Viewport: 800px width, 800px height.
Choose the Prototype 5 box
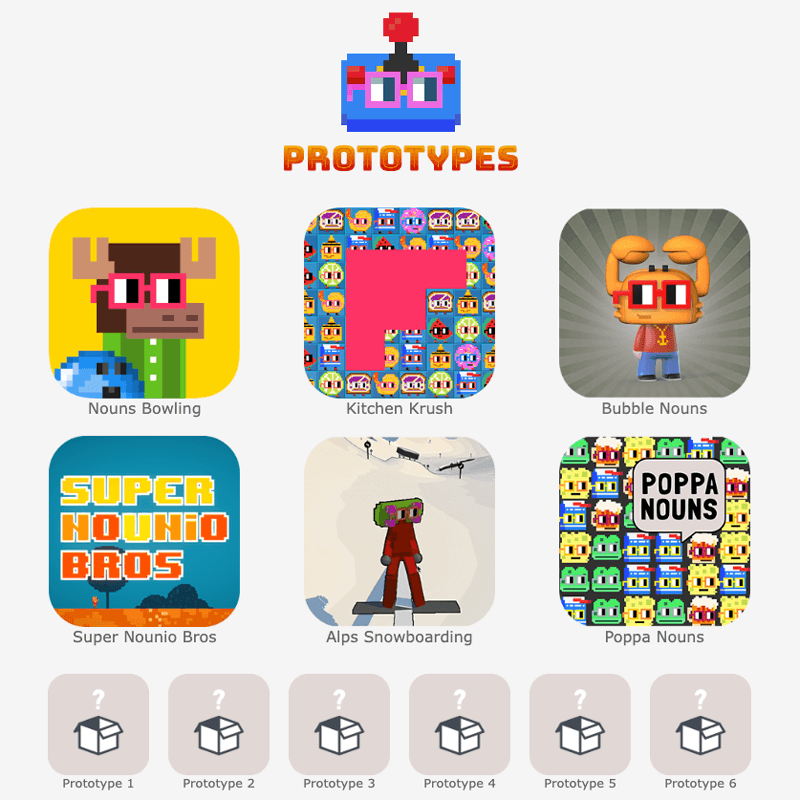(x=580, y=724)
